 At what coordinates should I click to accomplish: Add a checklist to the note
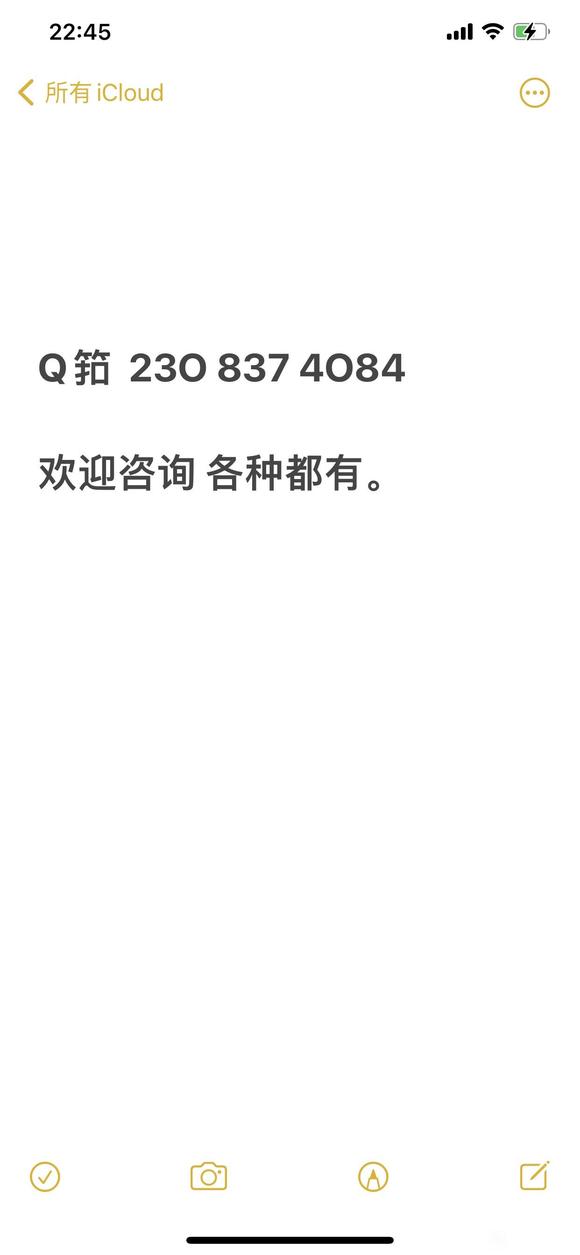pos(45,1177)
